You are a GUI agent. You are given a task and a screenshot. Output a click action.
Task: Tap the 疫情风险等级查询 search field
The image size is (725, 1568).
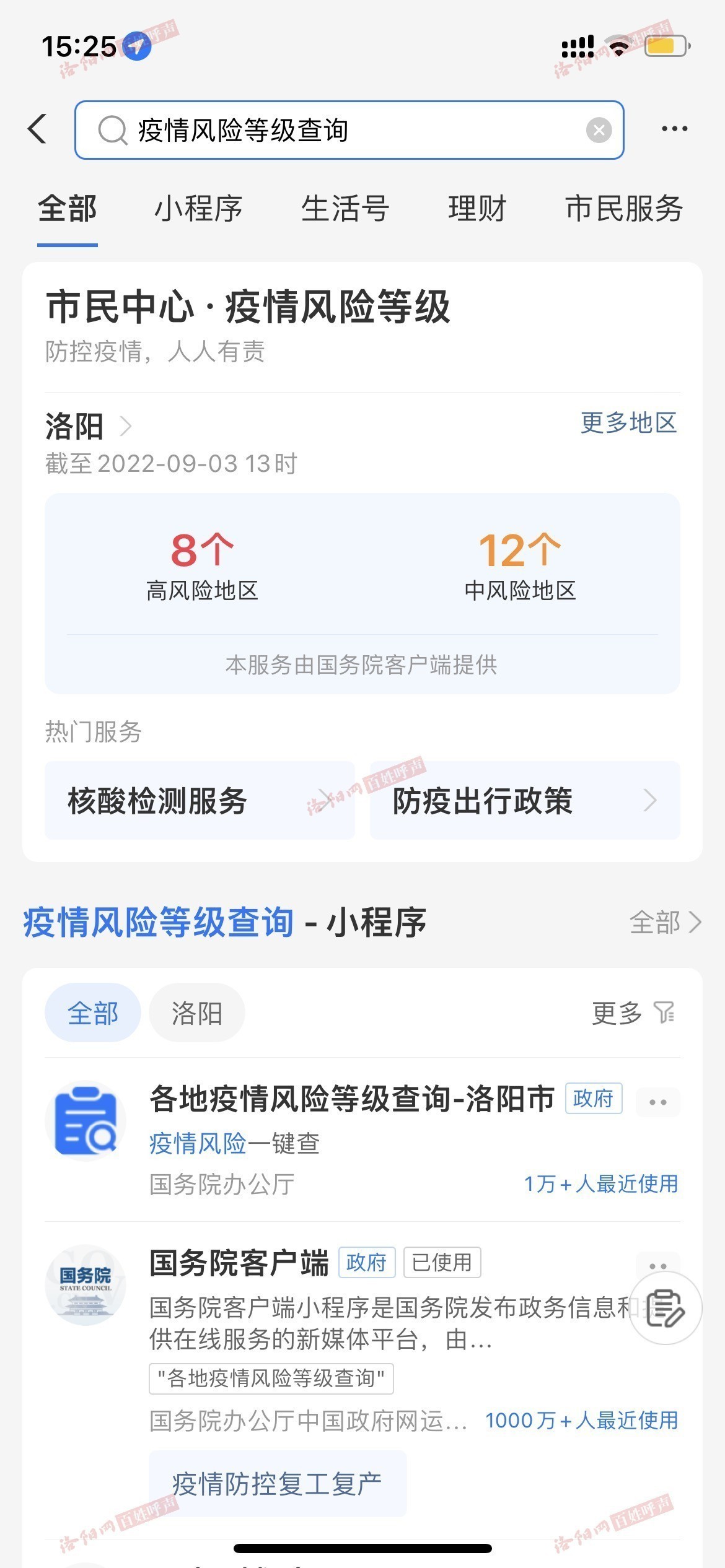point(349,130)
